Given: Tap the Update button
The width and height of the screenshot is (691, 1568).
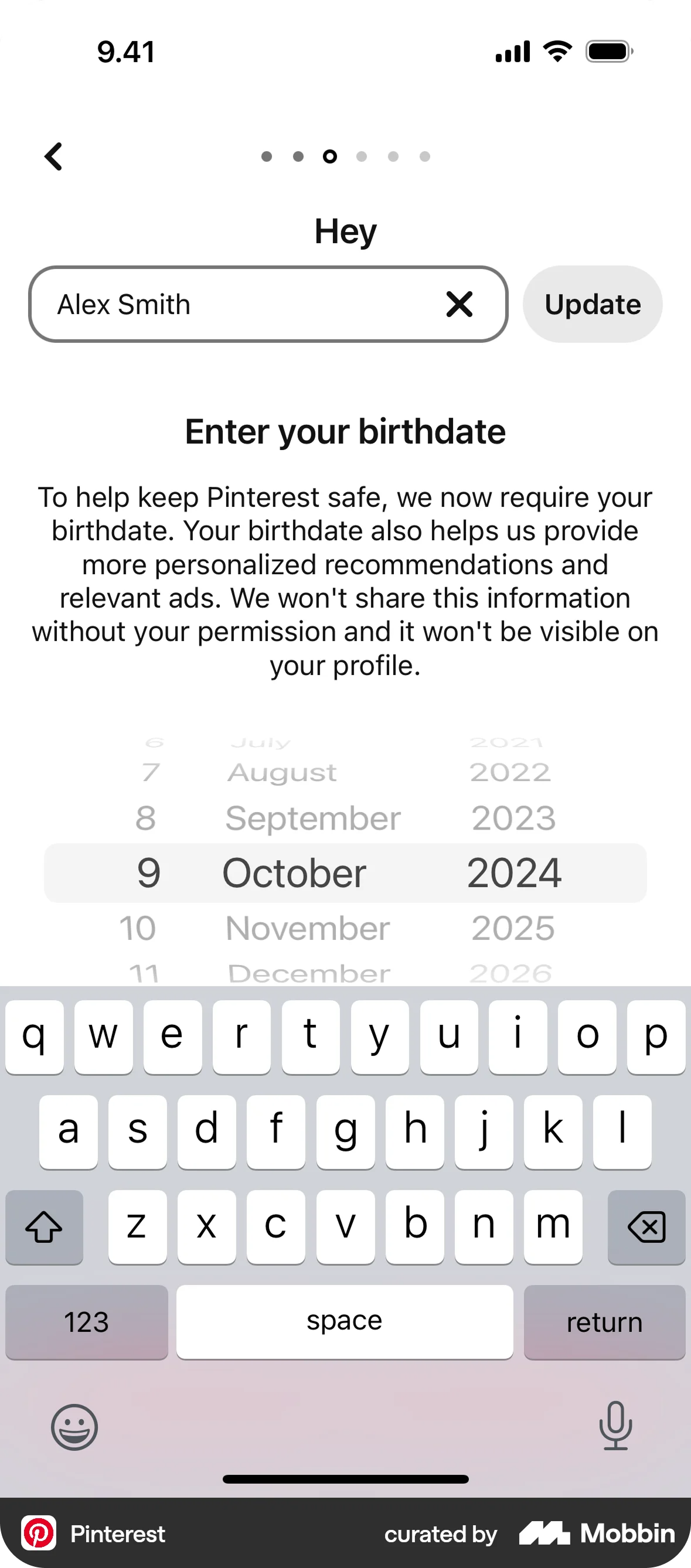Looking at the screenshot, I should tap(593, 304).
